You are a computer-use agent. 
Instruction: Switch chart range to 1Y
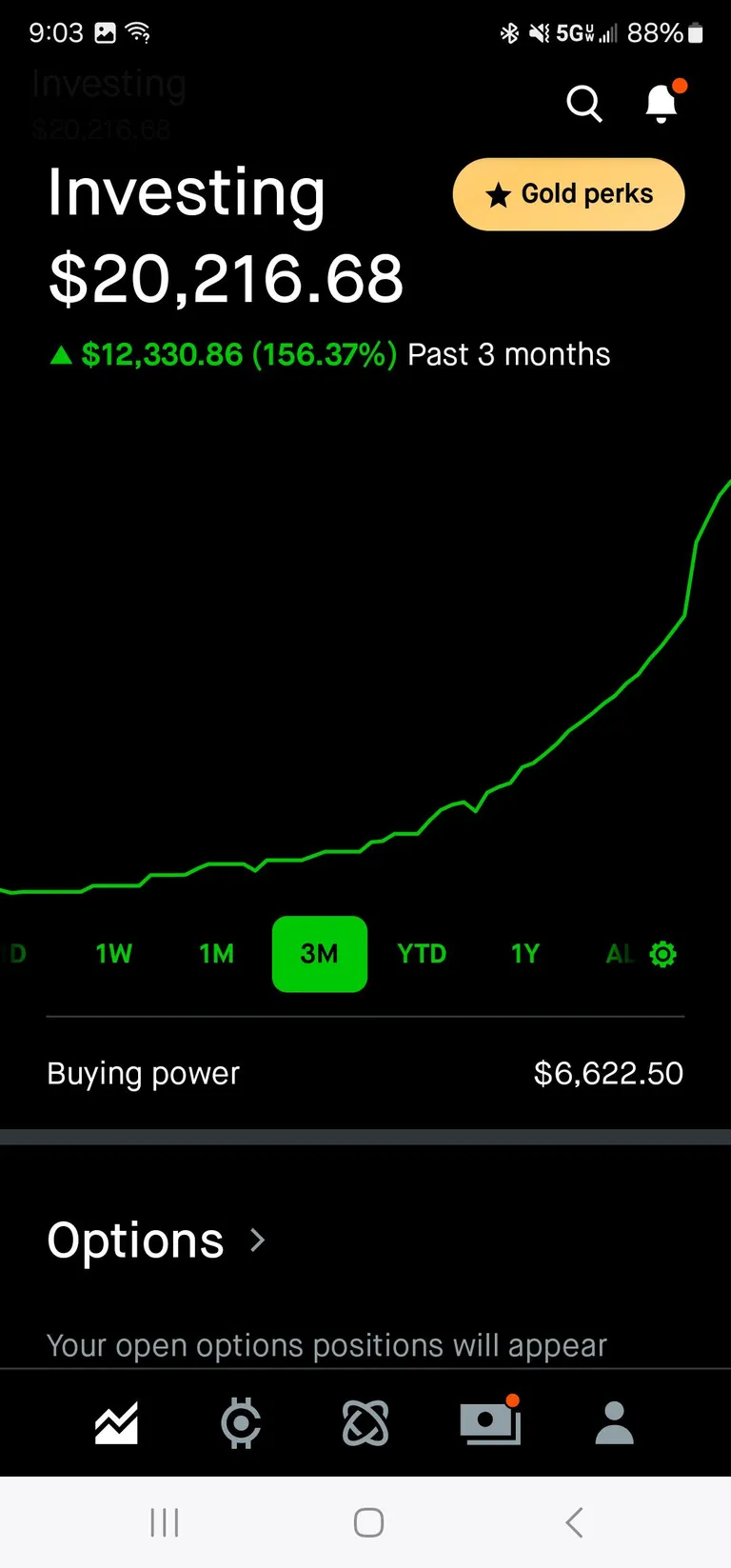point(524,954)
